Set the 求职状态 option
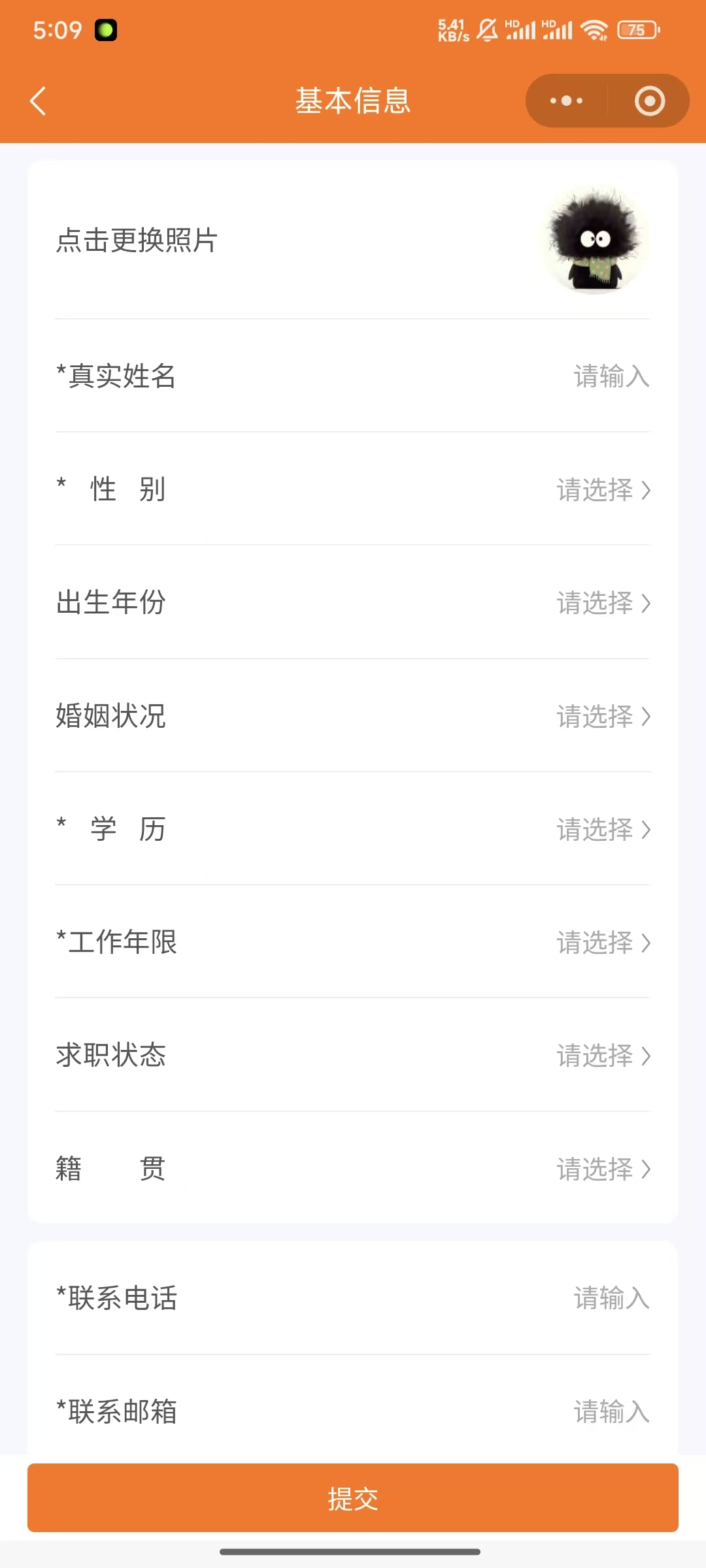 (x=603, y=1056)
